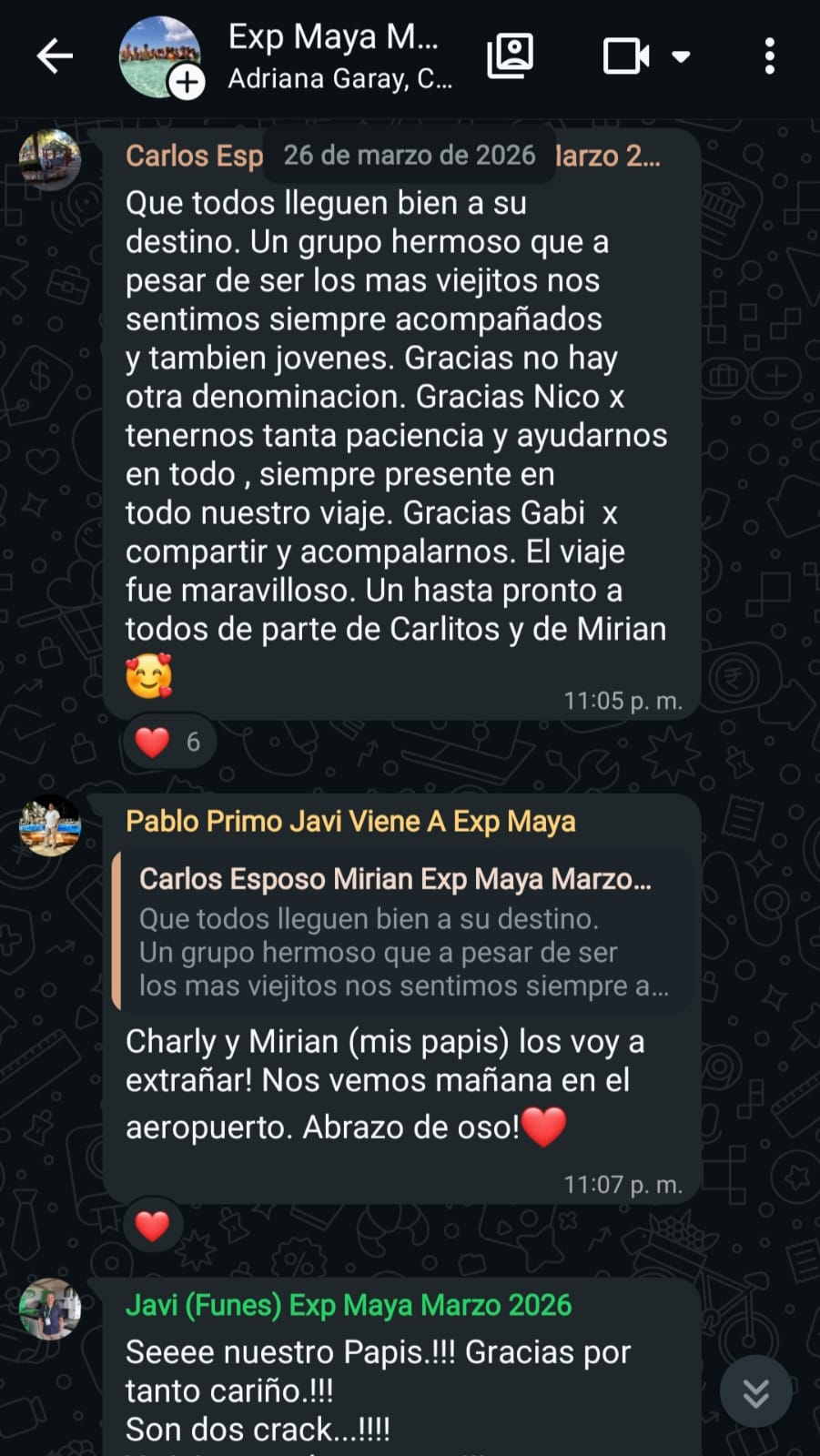
Task: Tap Pablo Primo Javi's profile avatar
Action: click(x=50, y=825)
